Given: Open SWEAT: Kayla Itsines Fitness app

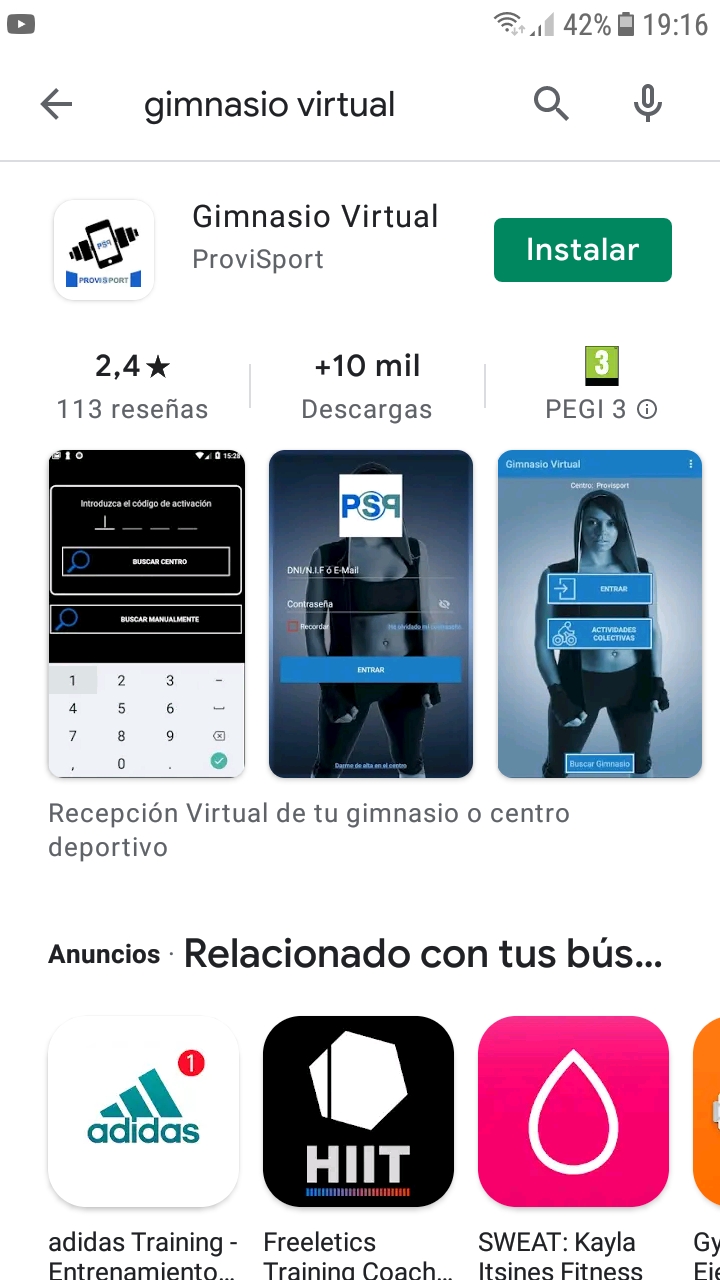Looking at the screenshot, I should pos(573,1112).
